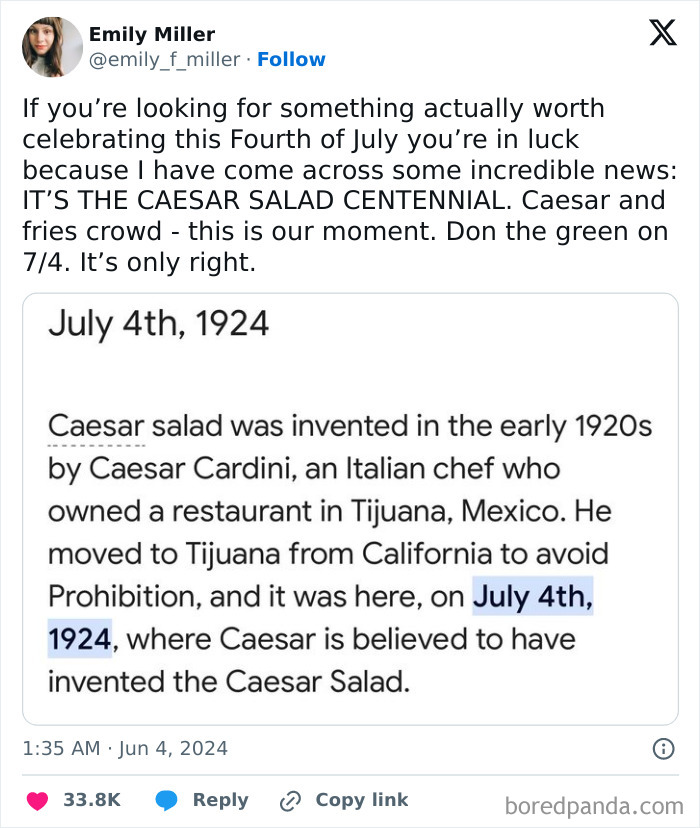The width and height of the screenshot is (700, 828).
Task: Open the Twitter info icon
Action: (662, 748)
